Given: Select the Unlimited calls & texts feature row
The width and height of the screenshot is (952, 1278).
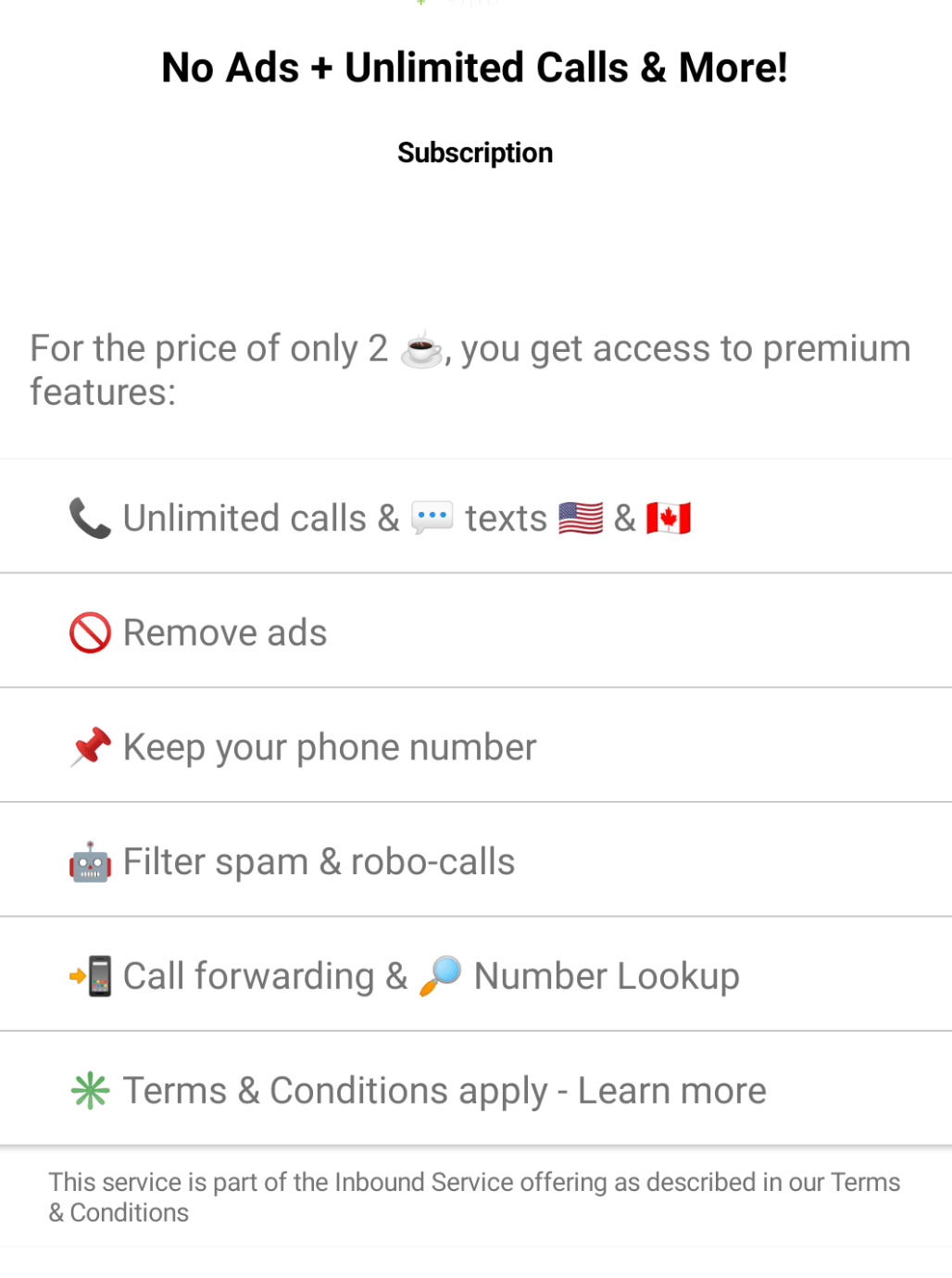Looking at the screenshot, I should (474, 517).
